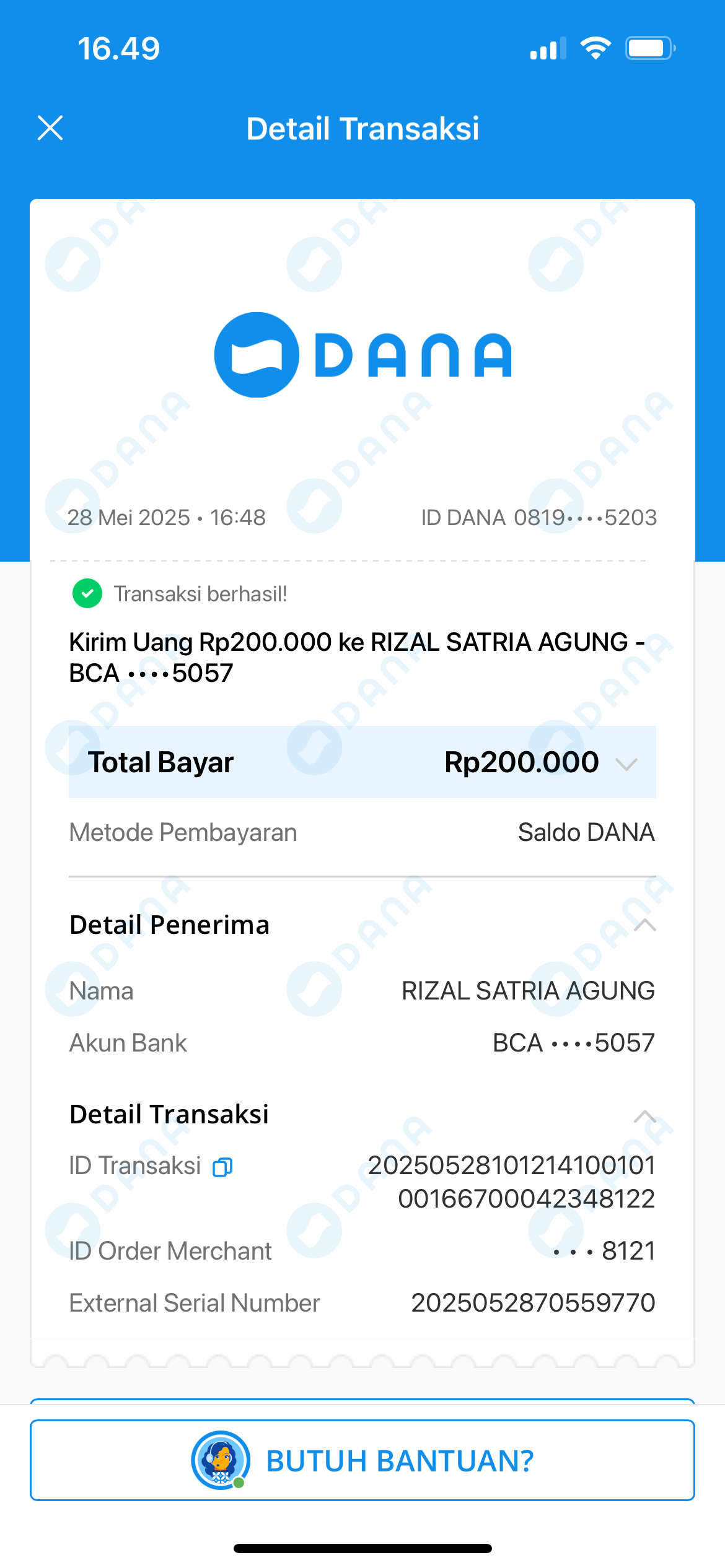Viewport: 725px width, 1568px height.
Task: Open the Butuh Bantuan help button
Action: (362, 1460)
